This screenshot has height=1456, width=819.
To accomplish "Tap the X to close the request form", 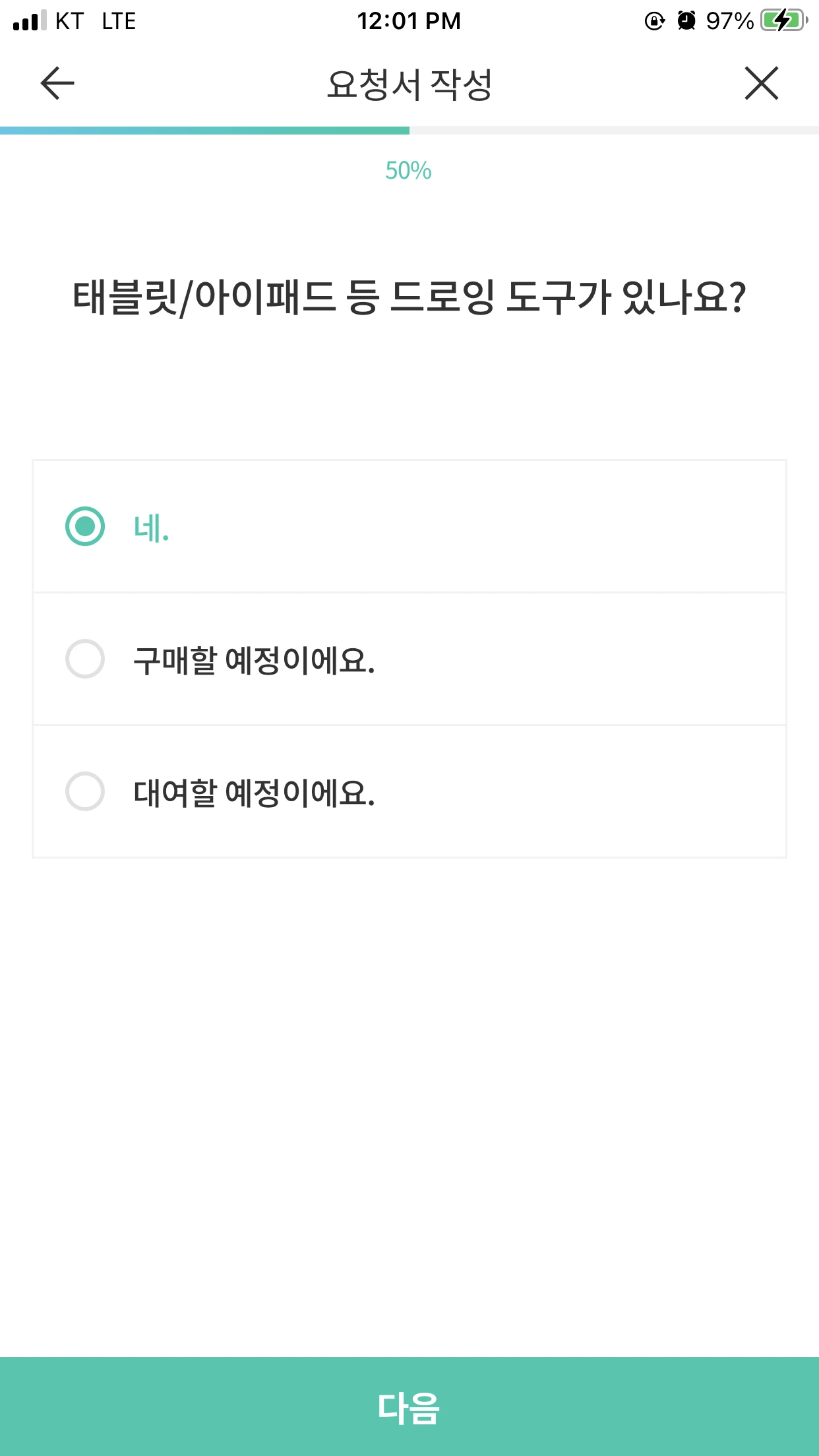I will pyautogui.click(x=762, y=84).
